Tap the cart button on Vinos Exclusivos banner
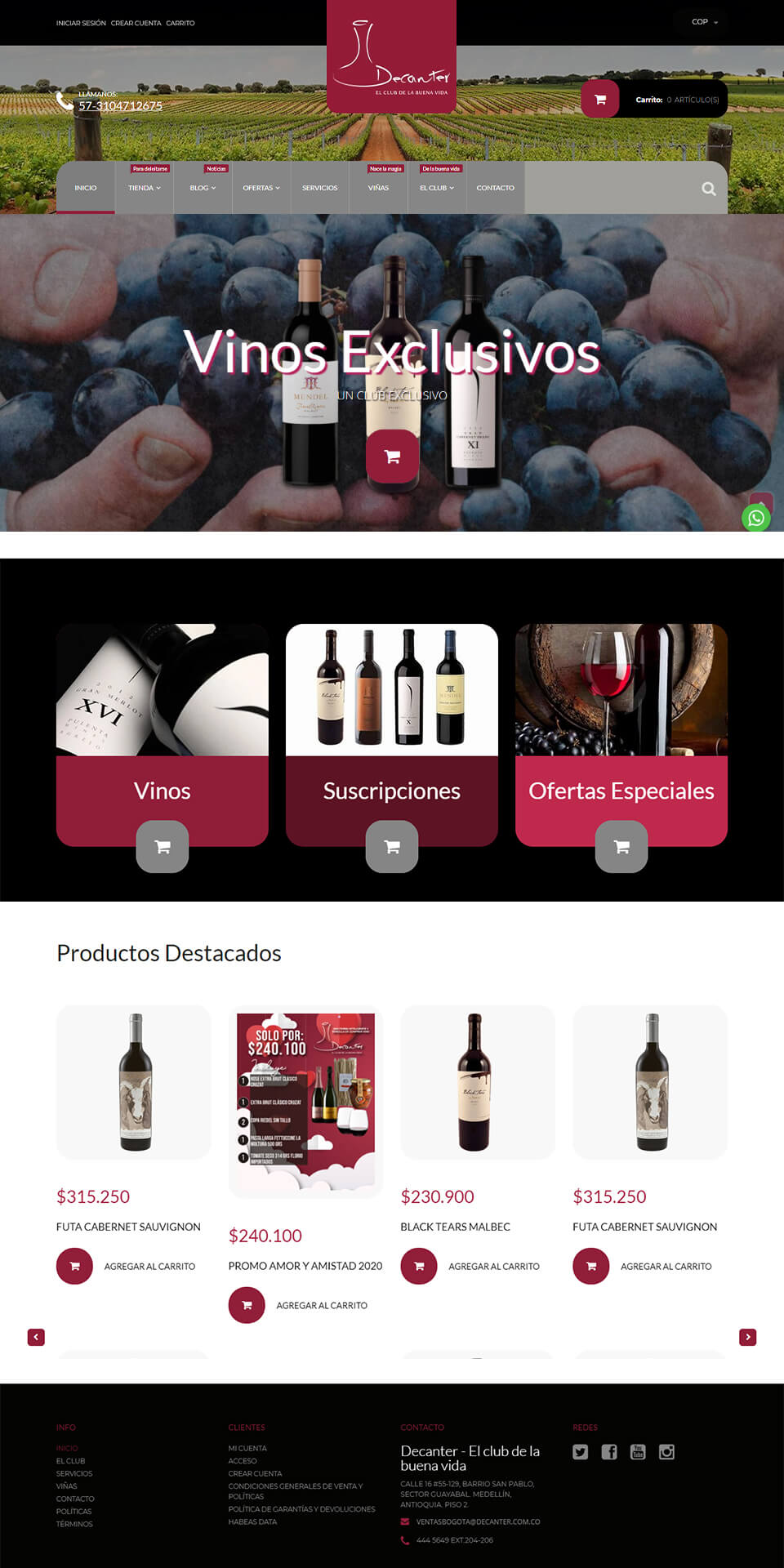This screenshot has height=1568, width=784. point(392,457)
